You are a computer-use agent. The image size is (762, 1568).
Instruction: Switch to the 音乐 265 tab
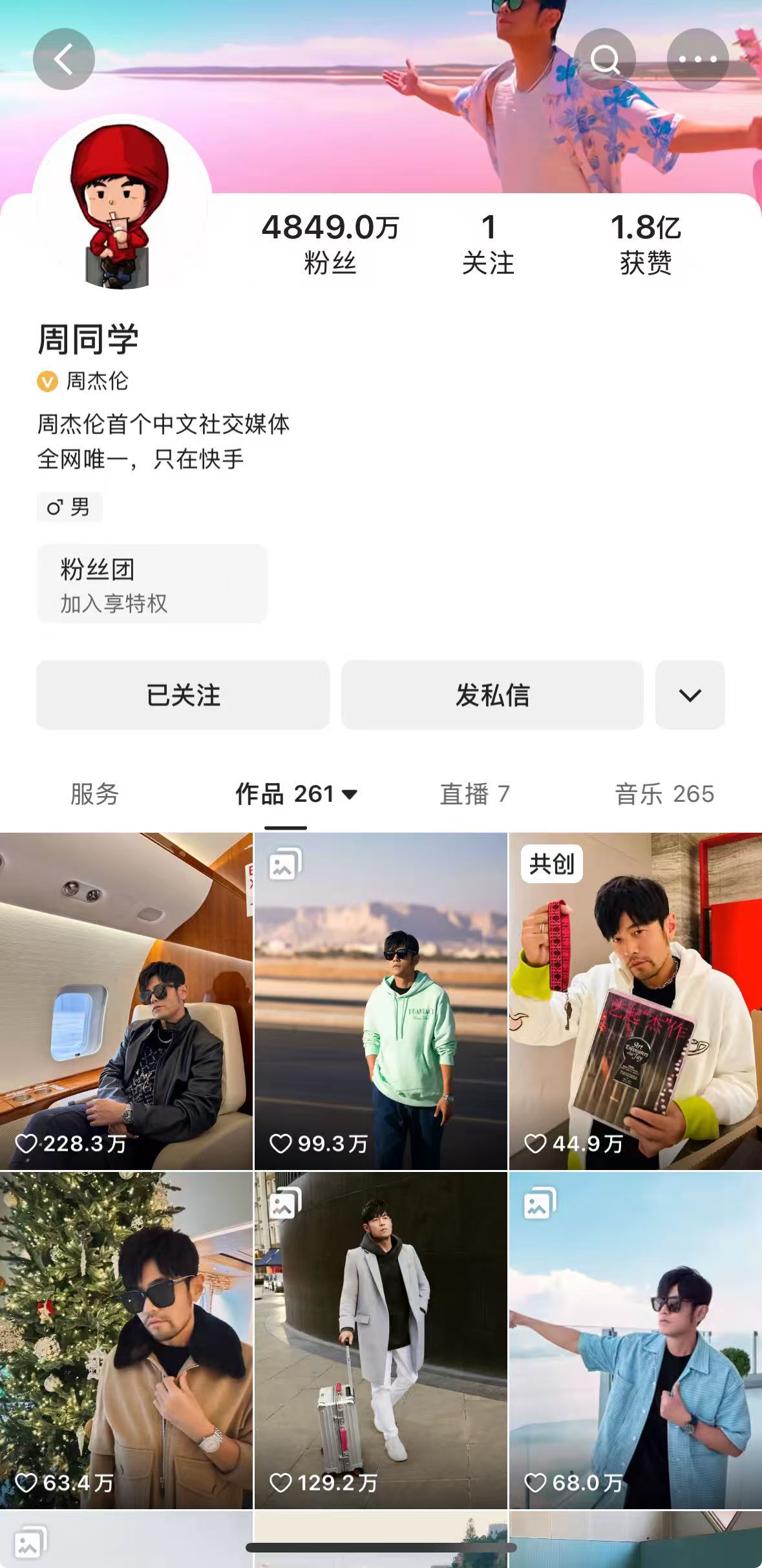pyautogui.click(x=664, y=794)
